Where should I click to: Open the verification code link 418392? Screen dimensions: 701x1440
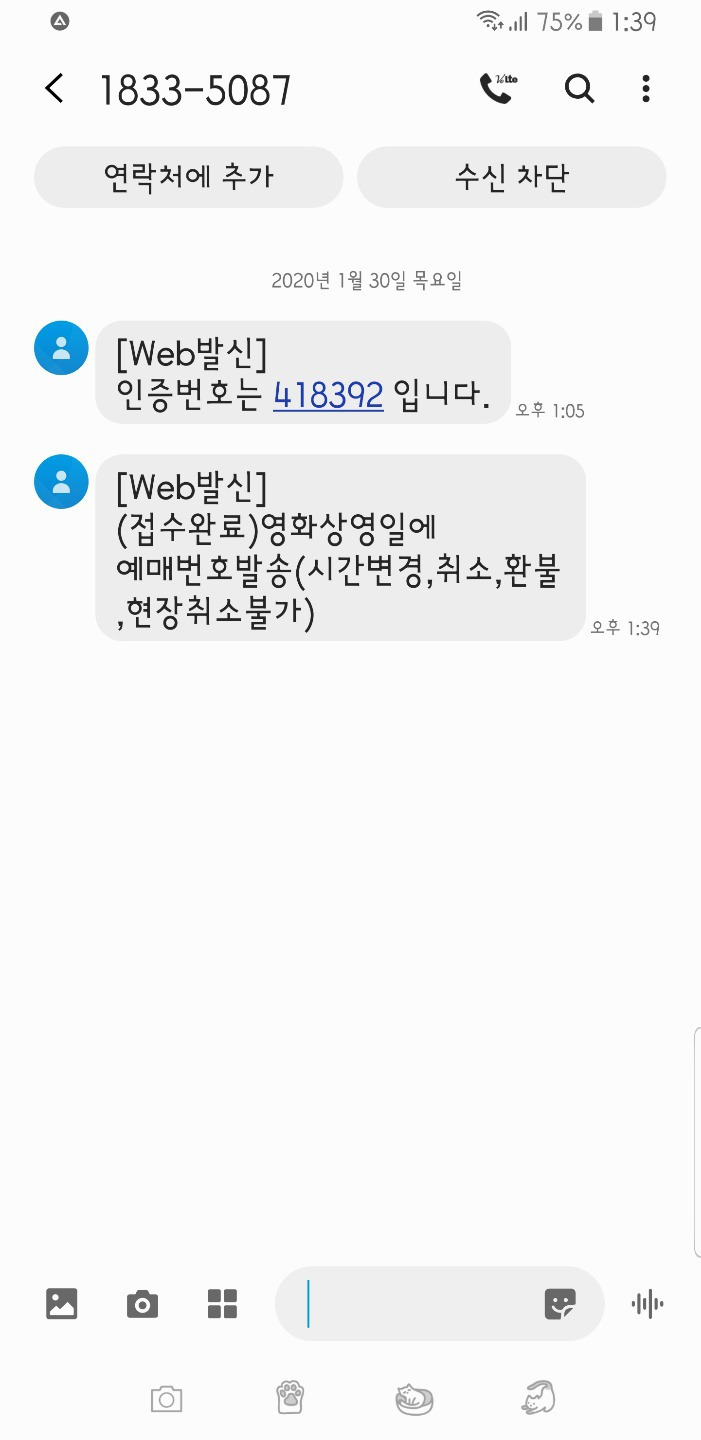pos(329,396)
